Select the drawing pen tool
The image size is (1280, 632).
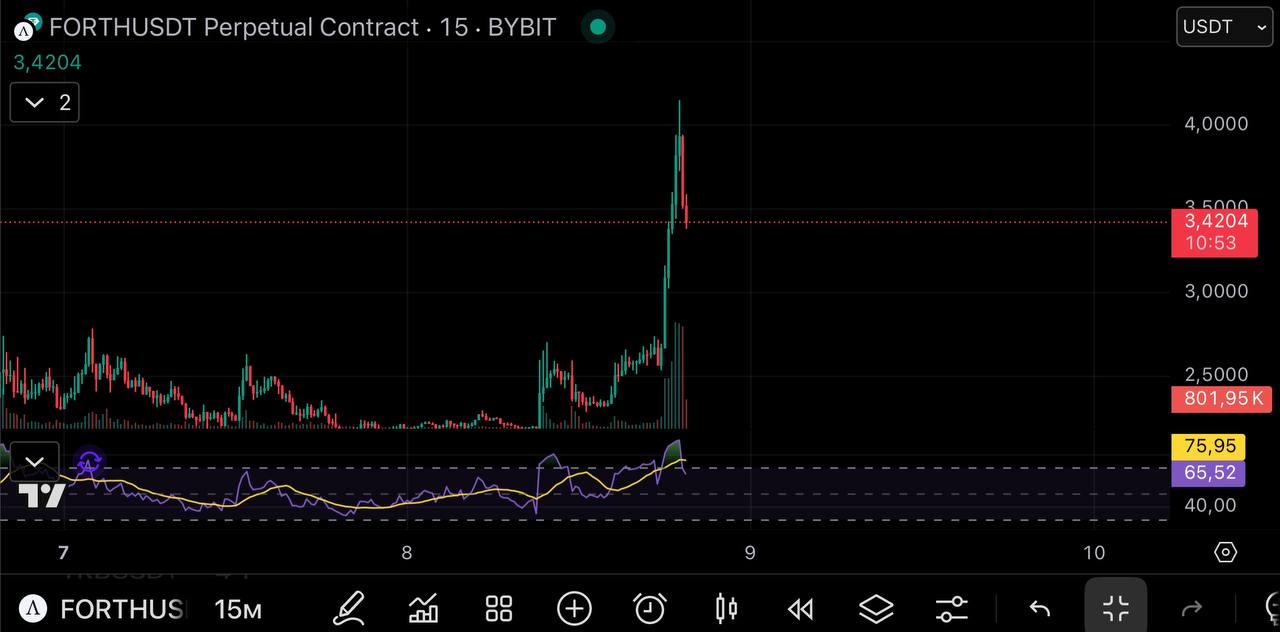(x=349, y=608)
